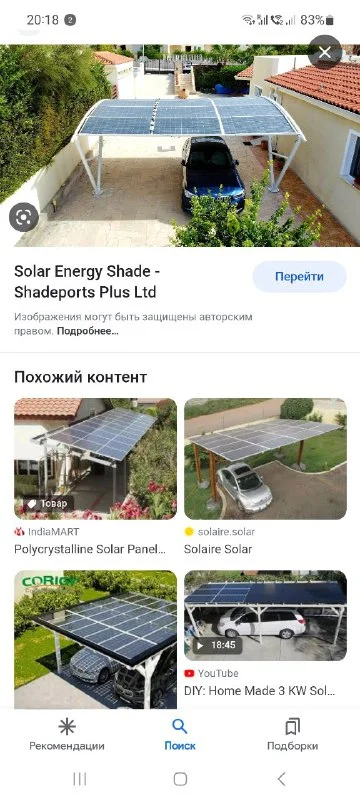Open the Подробнее copyright link

pos(88,331)
